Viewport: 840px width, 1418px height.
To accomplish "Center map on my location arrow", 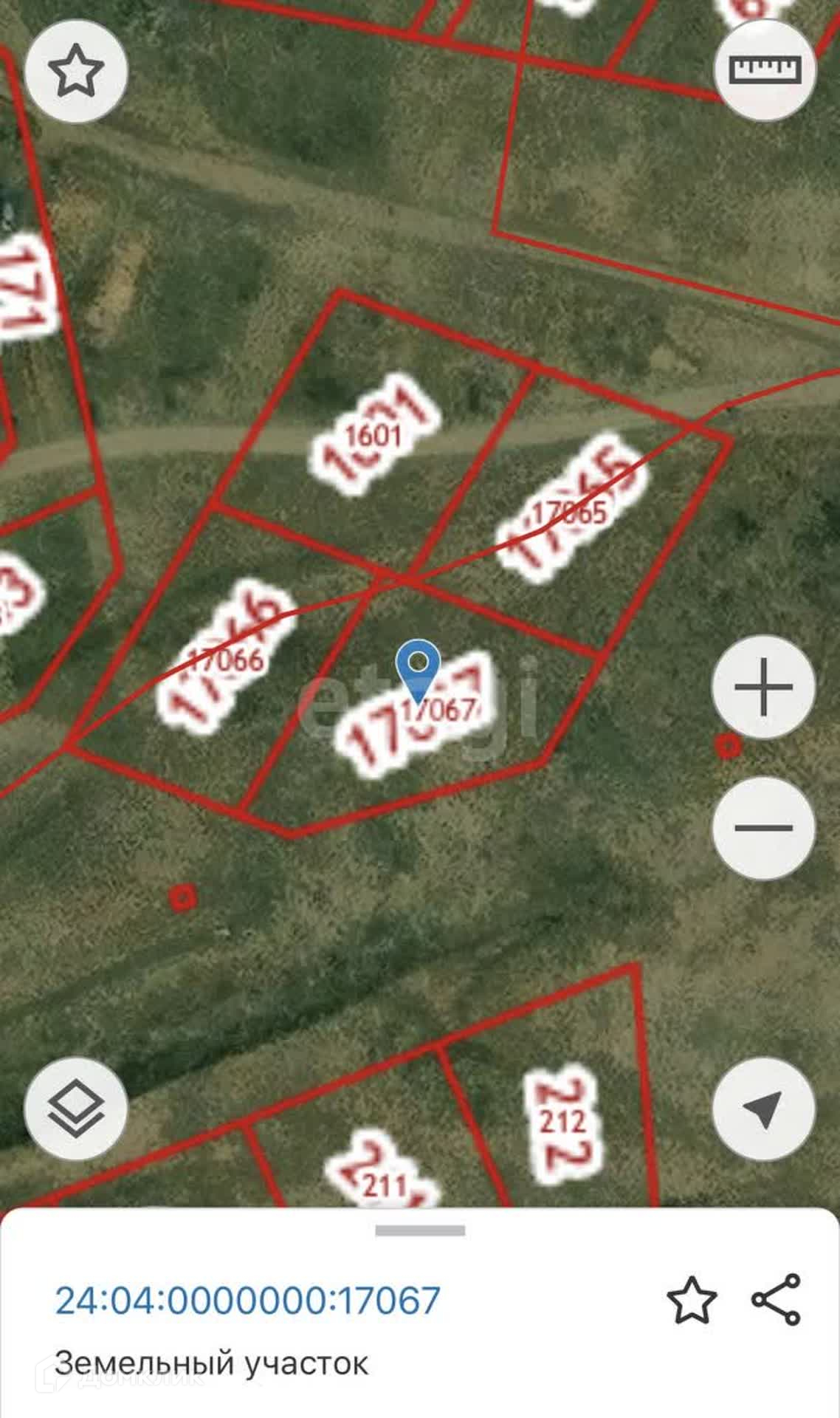I will pos(764,1108).
